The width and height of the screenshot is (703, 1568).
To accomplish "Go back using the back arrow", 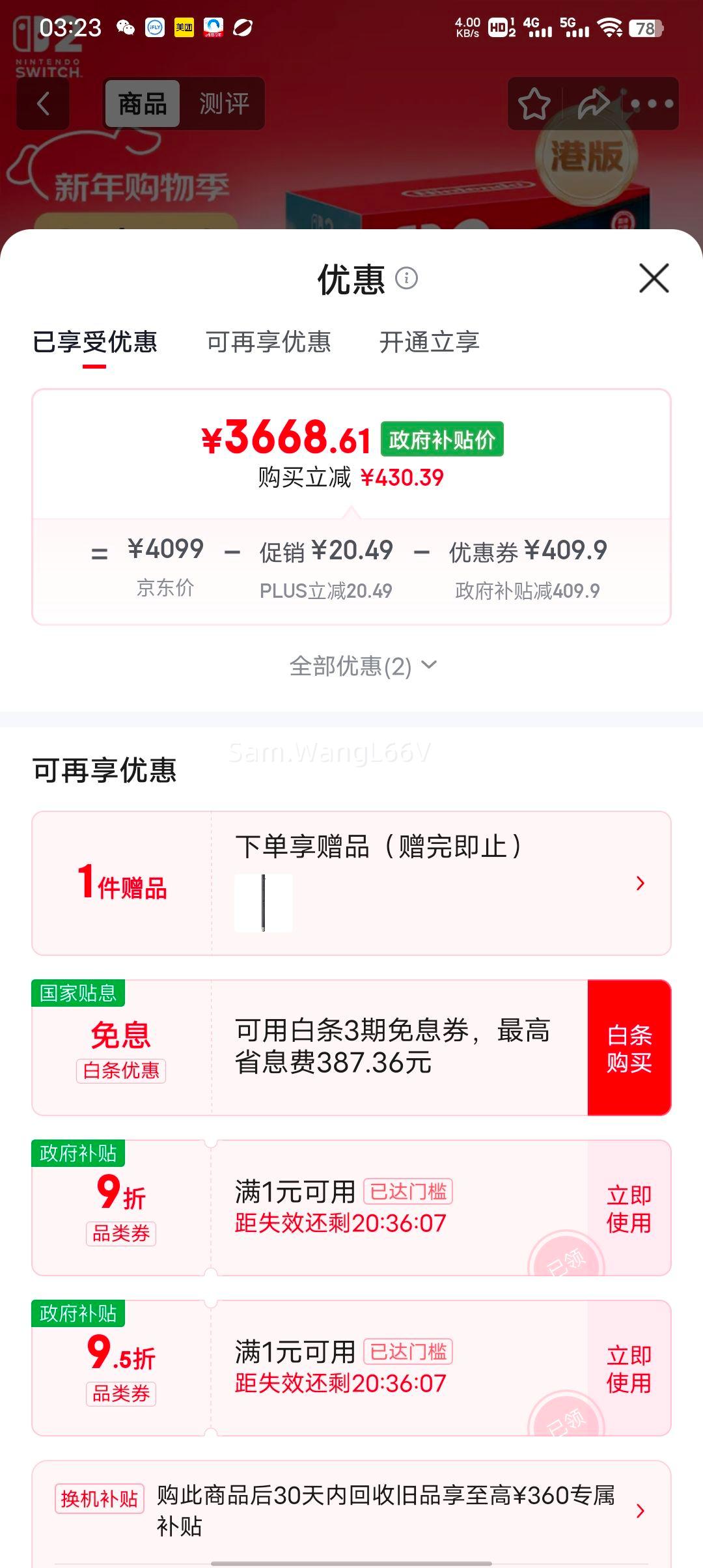I will click(42, 104).
